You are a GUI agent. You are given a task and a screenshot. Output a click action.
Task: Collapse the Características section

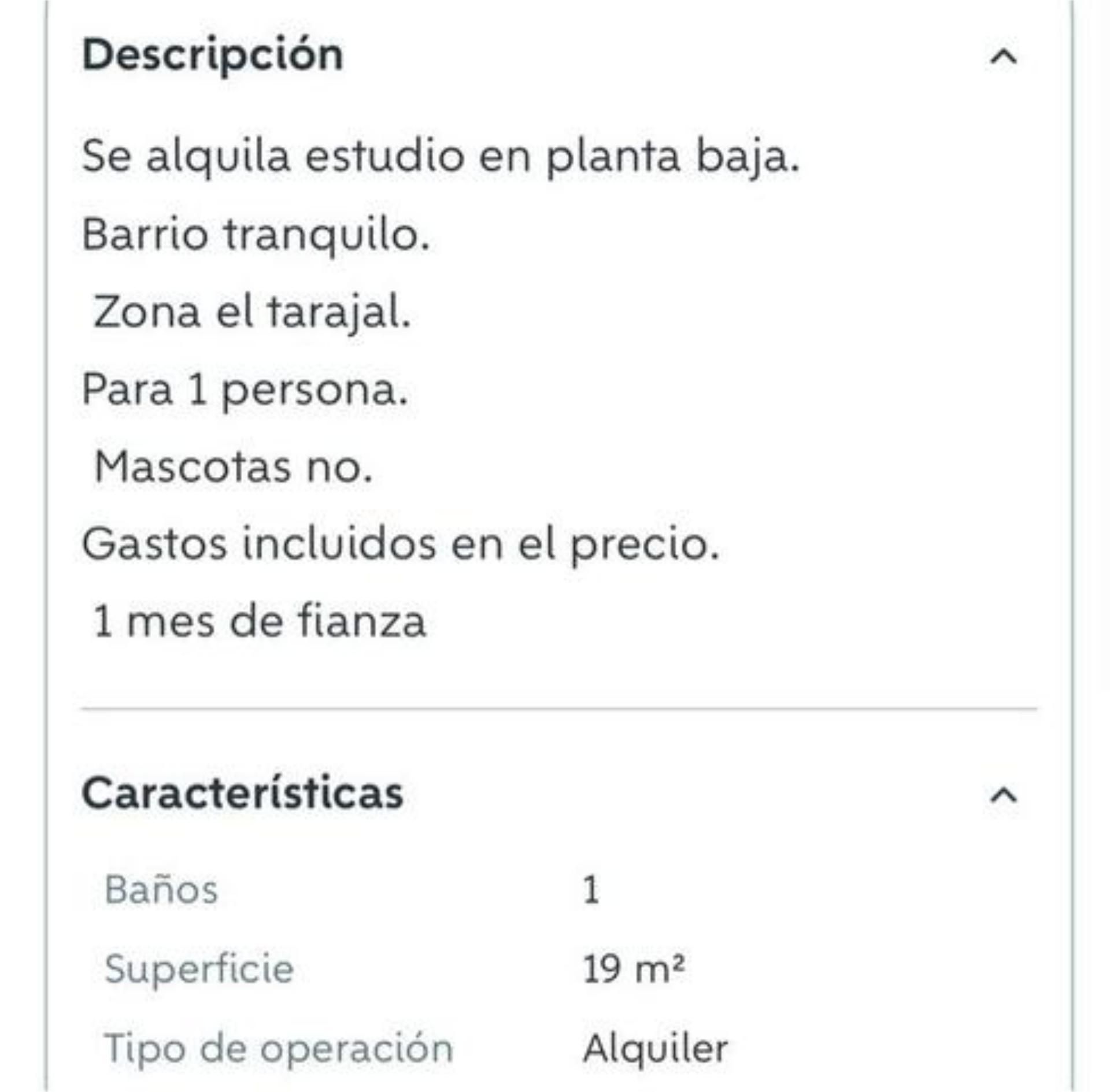[1003, 796]
